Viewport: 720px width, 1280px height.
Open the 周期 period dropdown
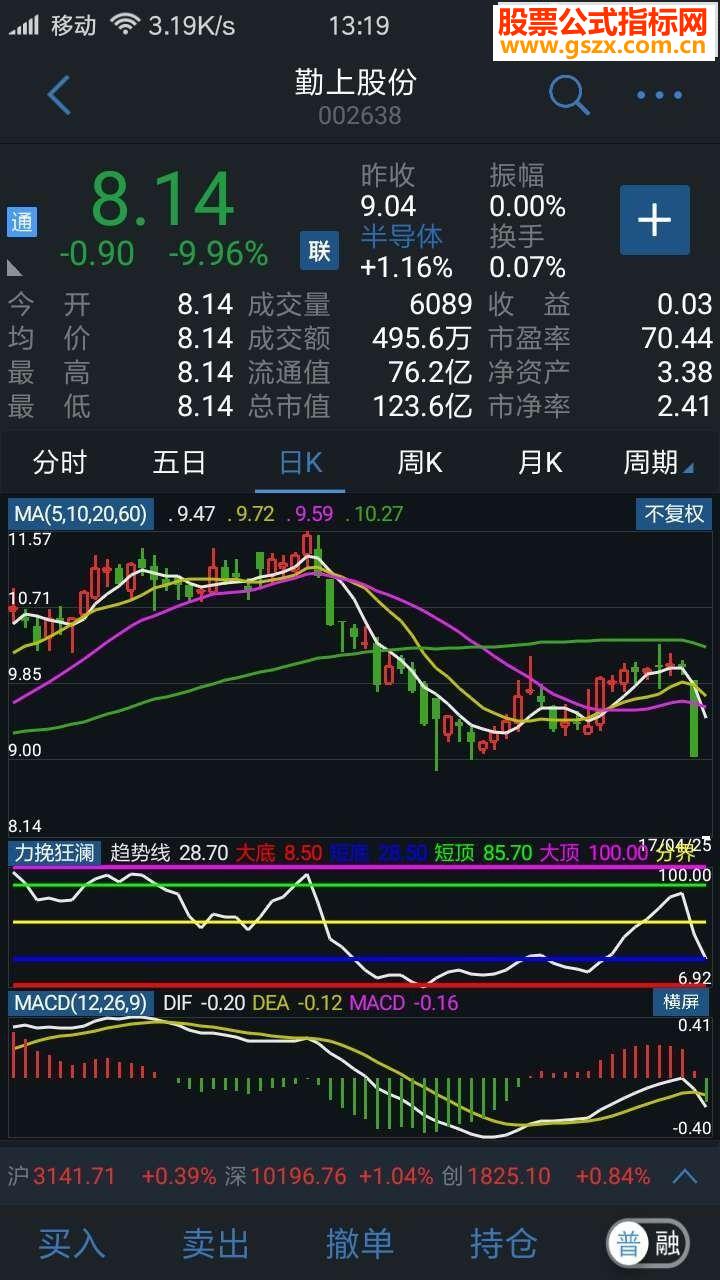point(657,463)
